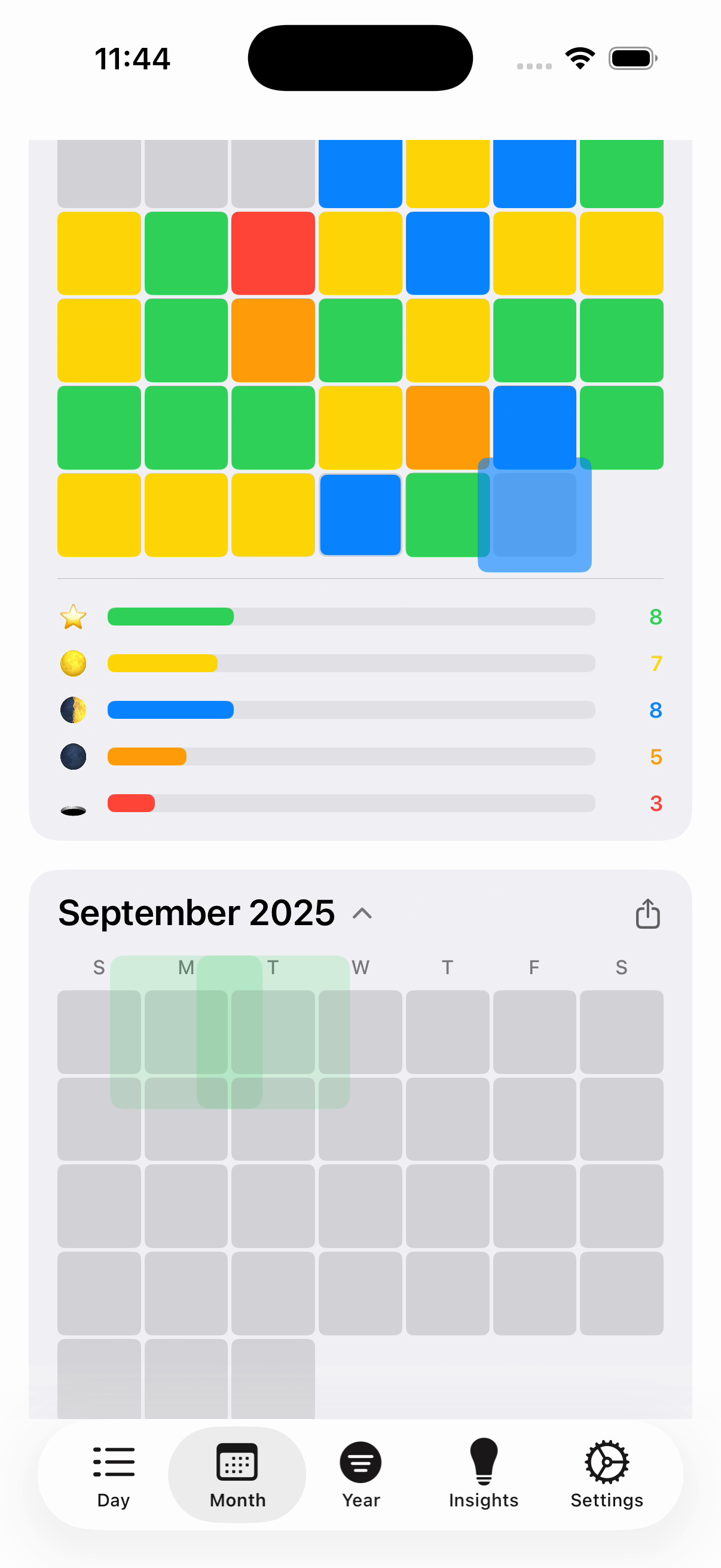Switch to the Day tab
The width and height of the screenshot is (721, 1568).
click(114, 1474)
